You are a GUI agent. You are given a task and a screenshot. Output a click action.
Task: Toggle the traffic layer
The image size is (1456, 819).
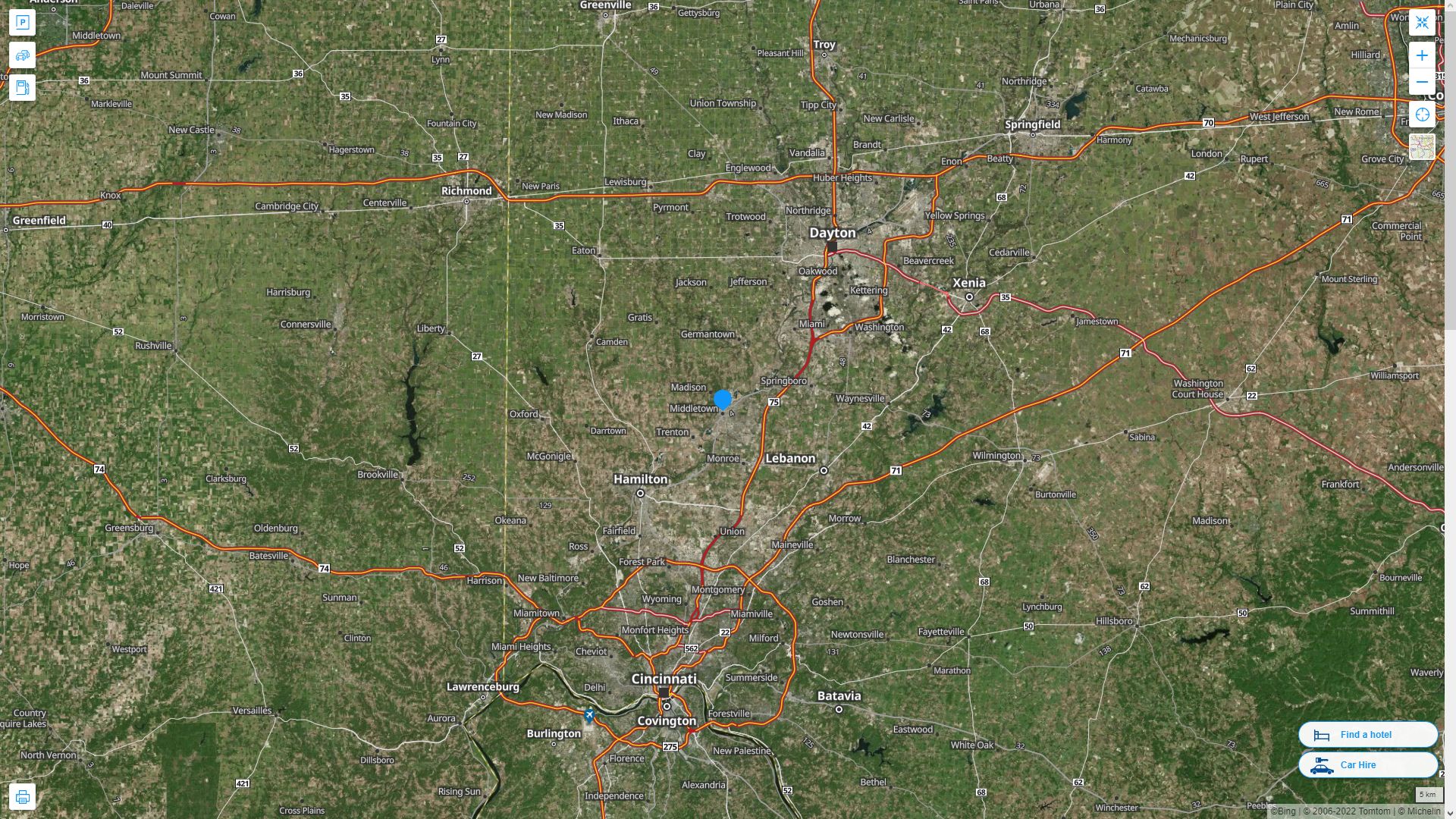pos(22,55)
